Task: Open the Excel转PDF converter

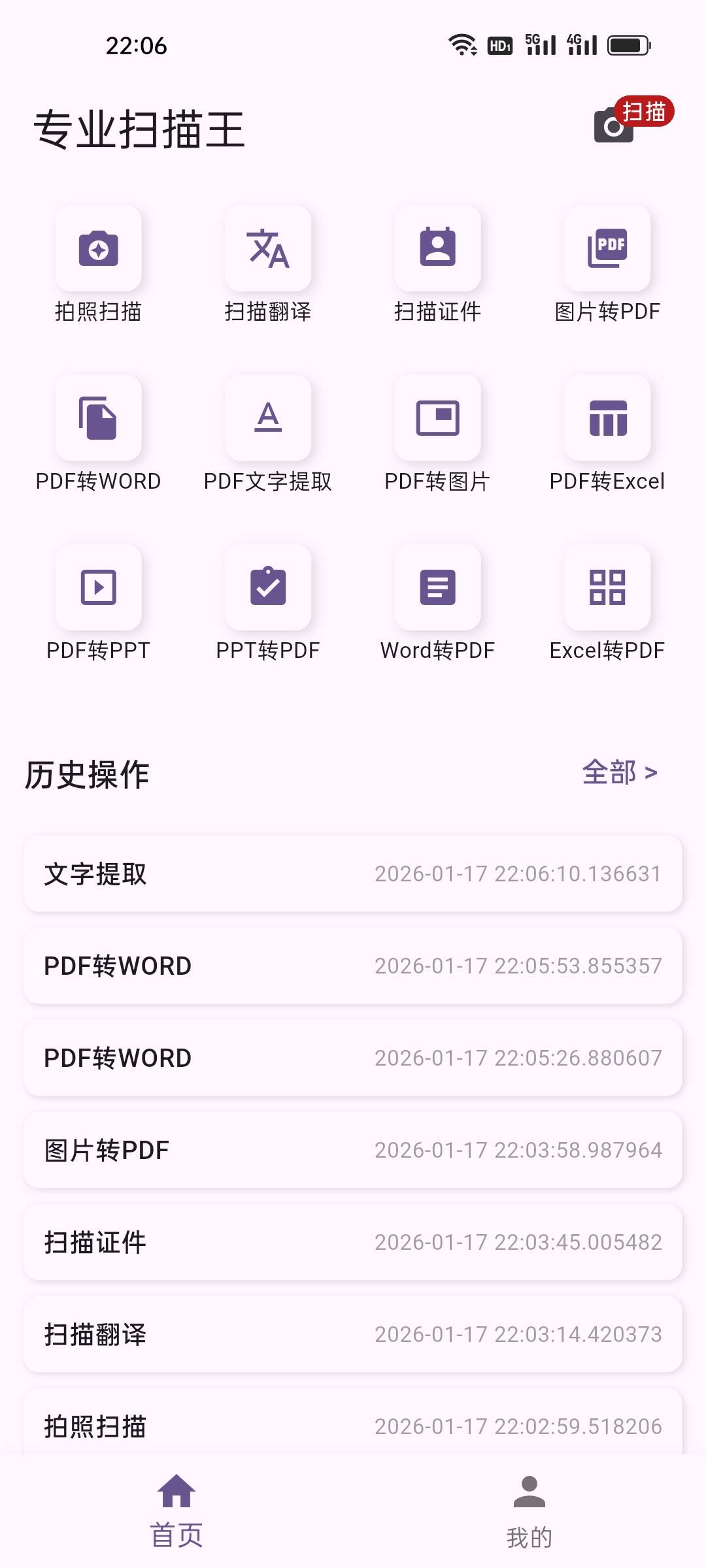Action: click(x=607, y=587)
